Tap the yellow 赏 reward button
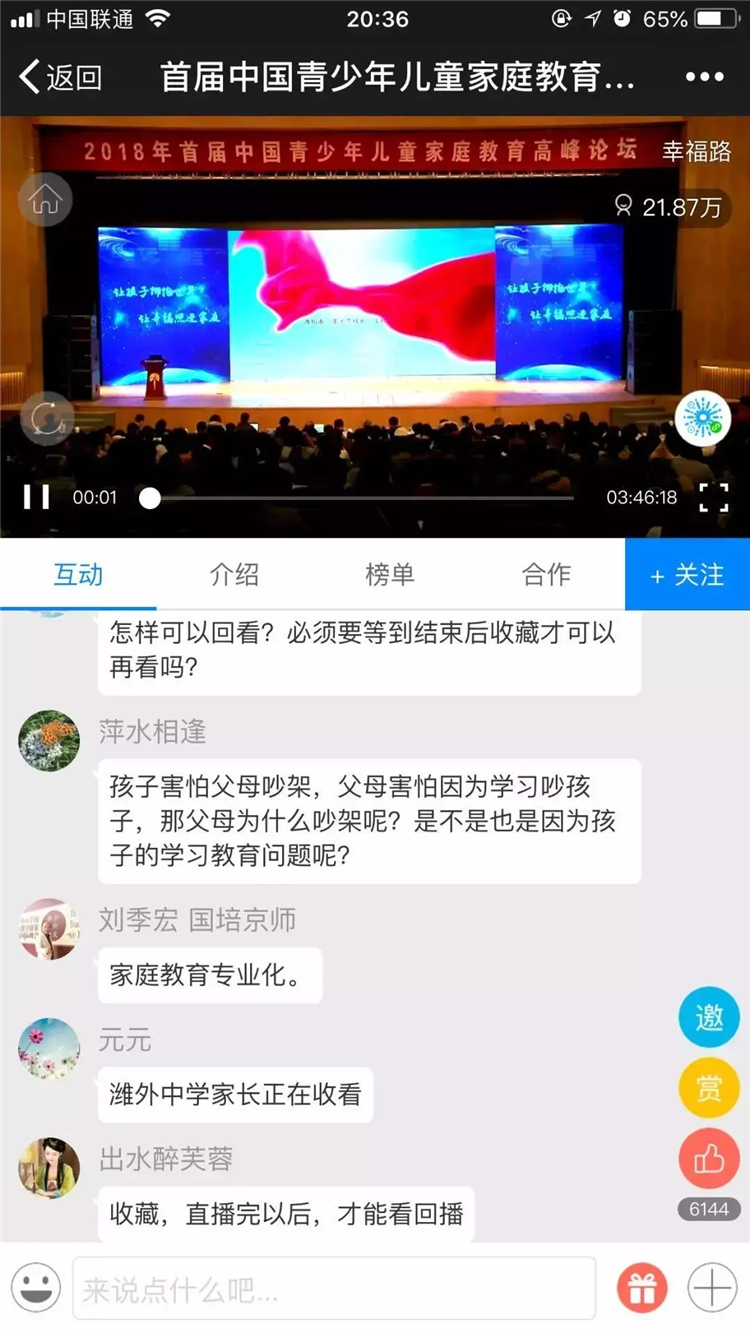Viewport: 750px width, 1333px height. 709,1088
